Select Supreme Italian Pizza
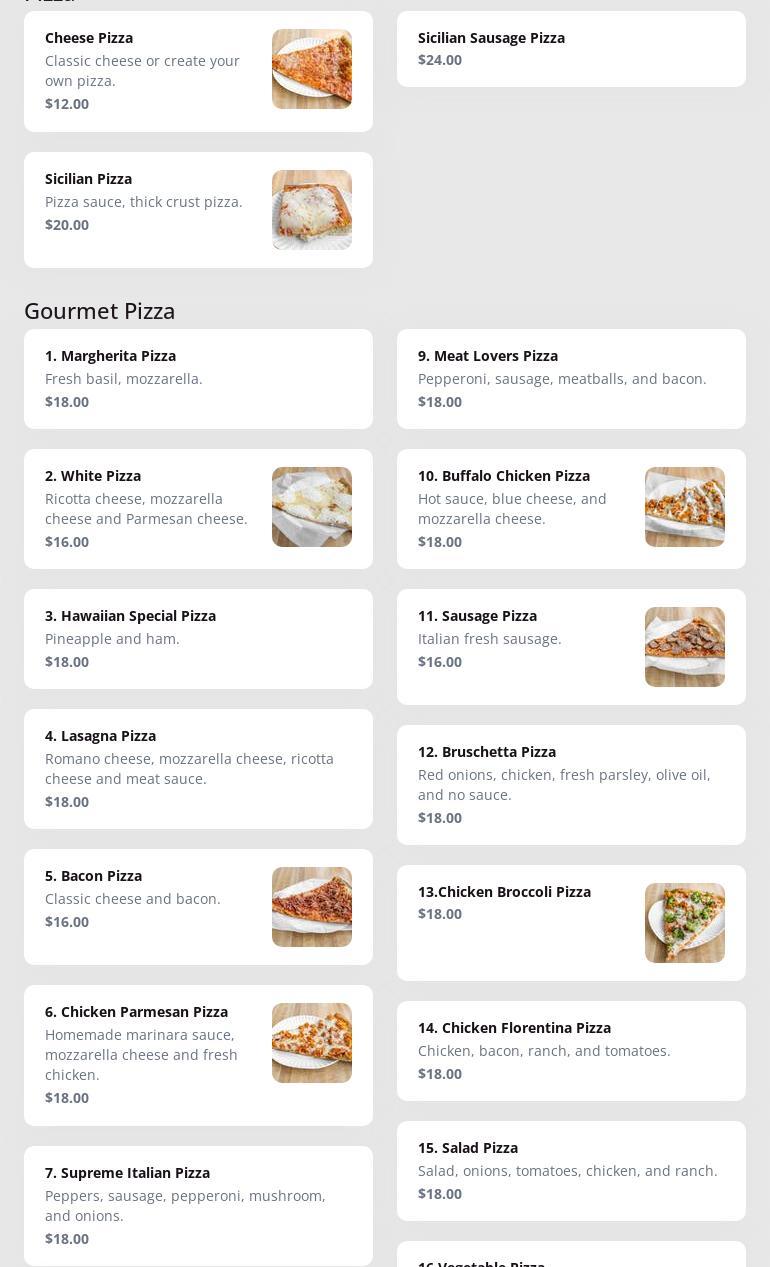The height and width of the screenshot is (1267, 770). [x=198, y=1206]
